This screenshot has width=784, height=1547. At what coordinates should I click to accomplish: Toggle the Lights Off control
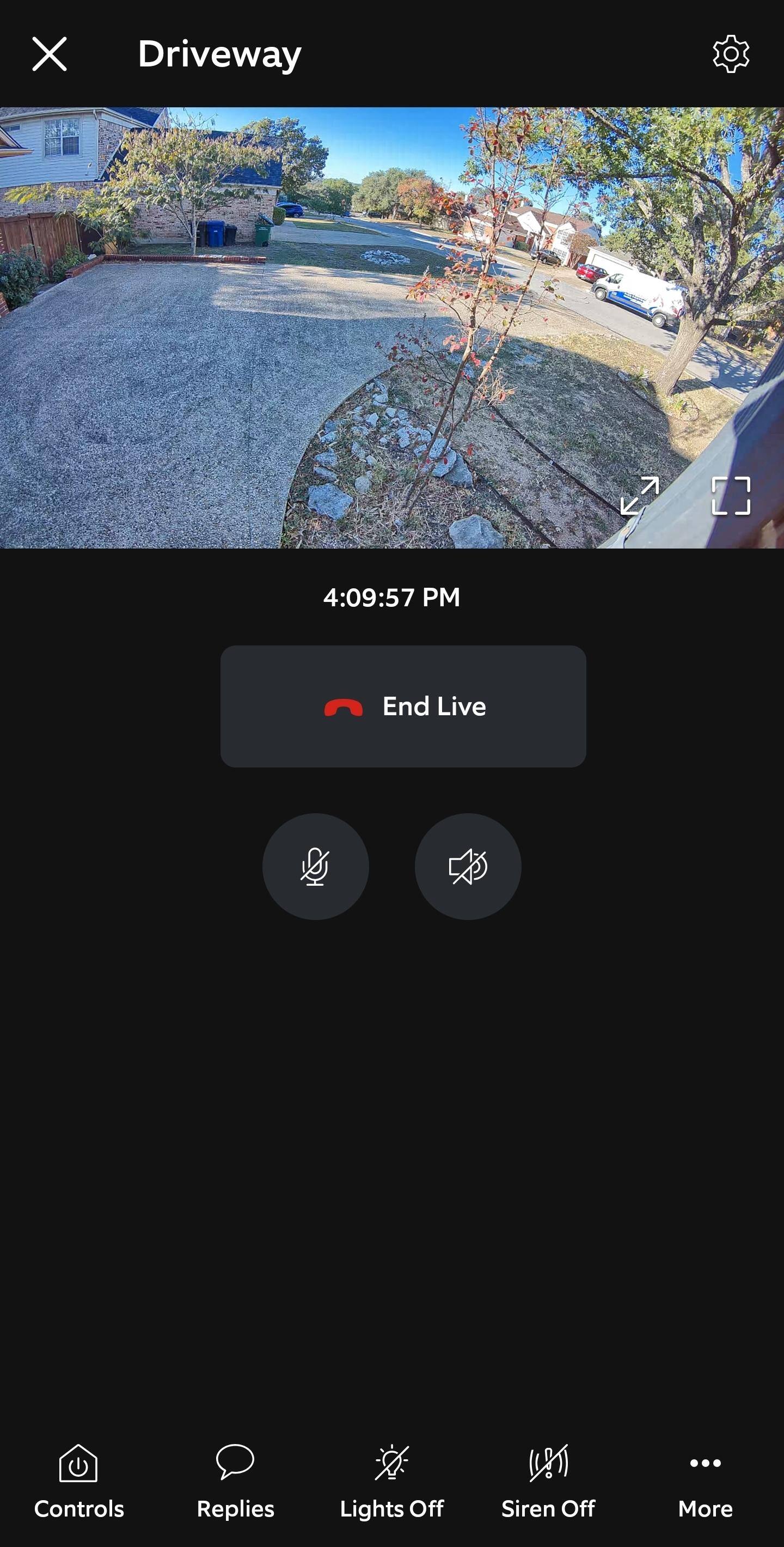click(391, 1482)
